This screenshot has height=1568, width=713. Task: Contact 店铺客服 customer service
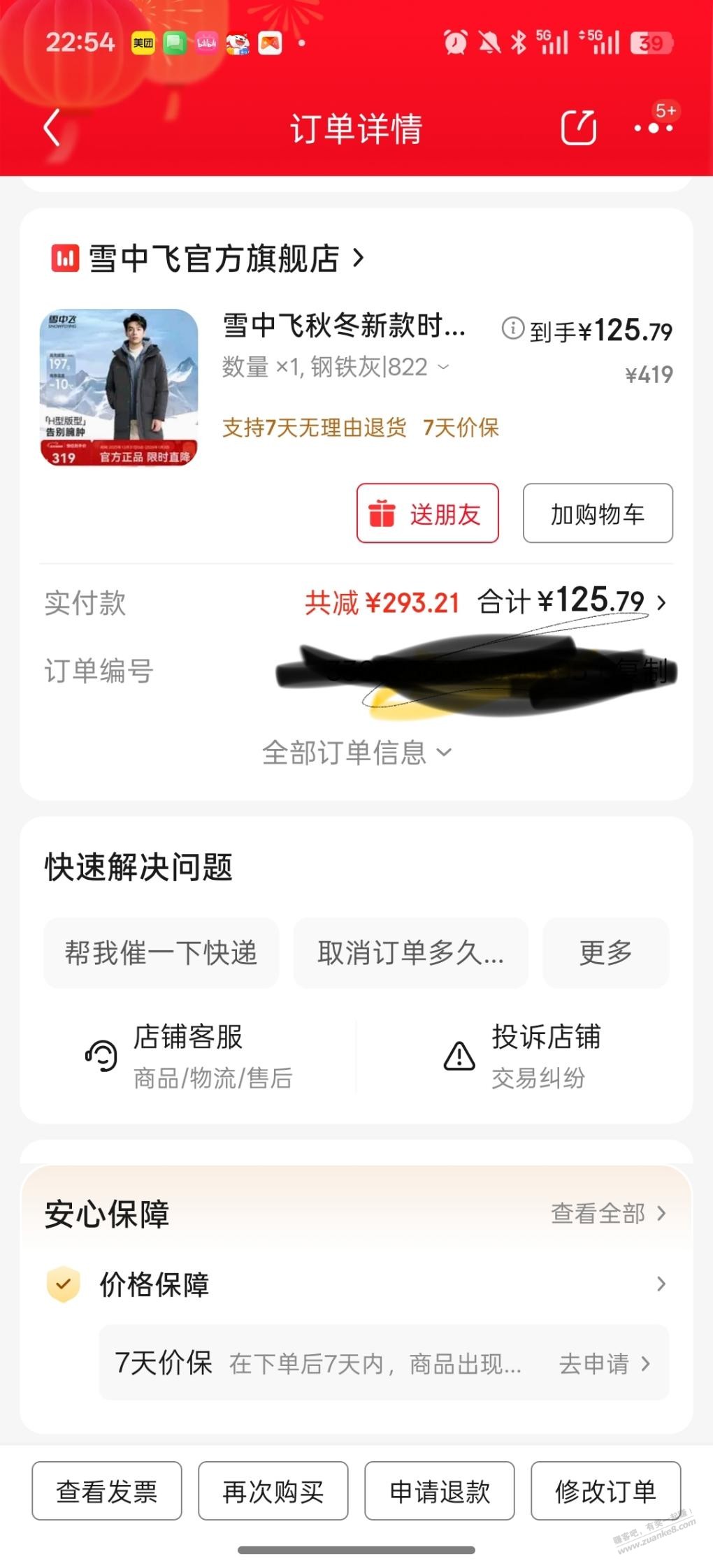[187, 1055]
